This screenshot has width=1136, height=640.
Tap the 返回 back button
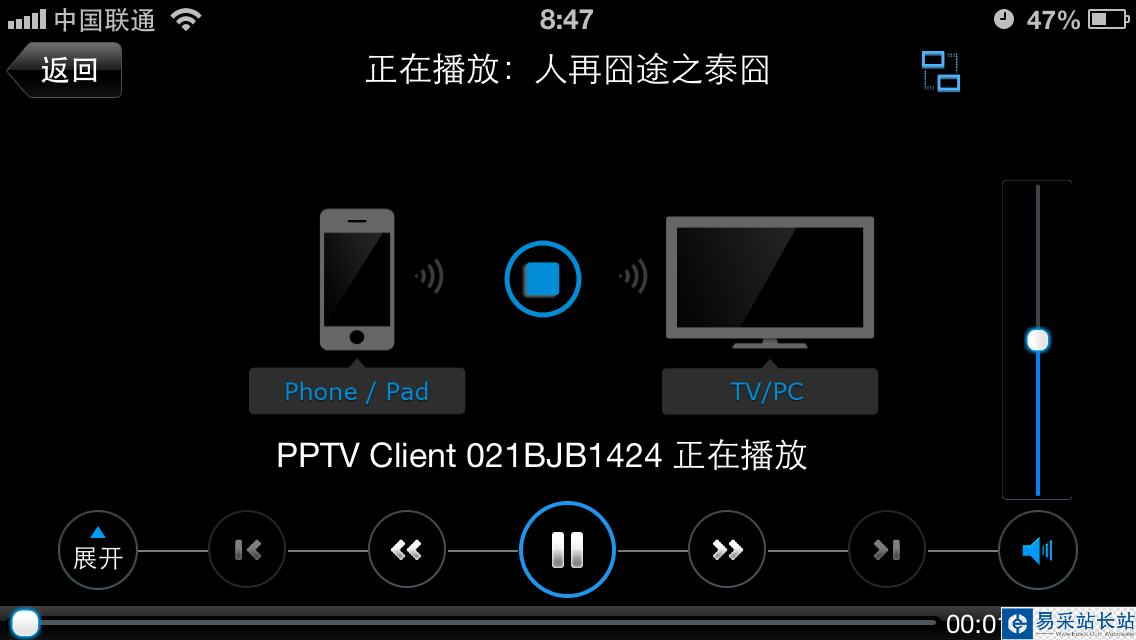[66, 70]
